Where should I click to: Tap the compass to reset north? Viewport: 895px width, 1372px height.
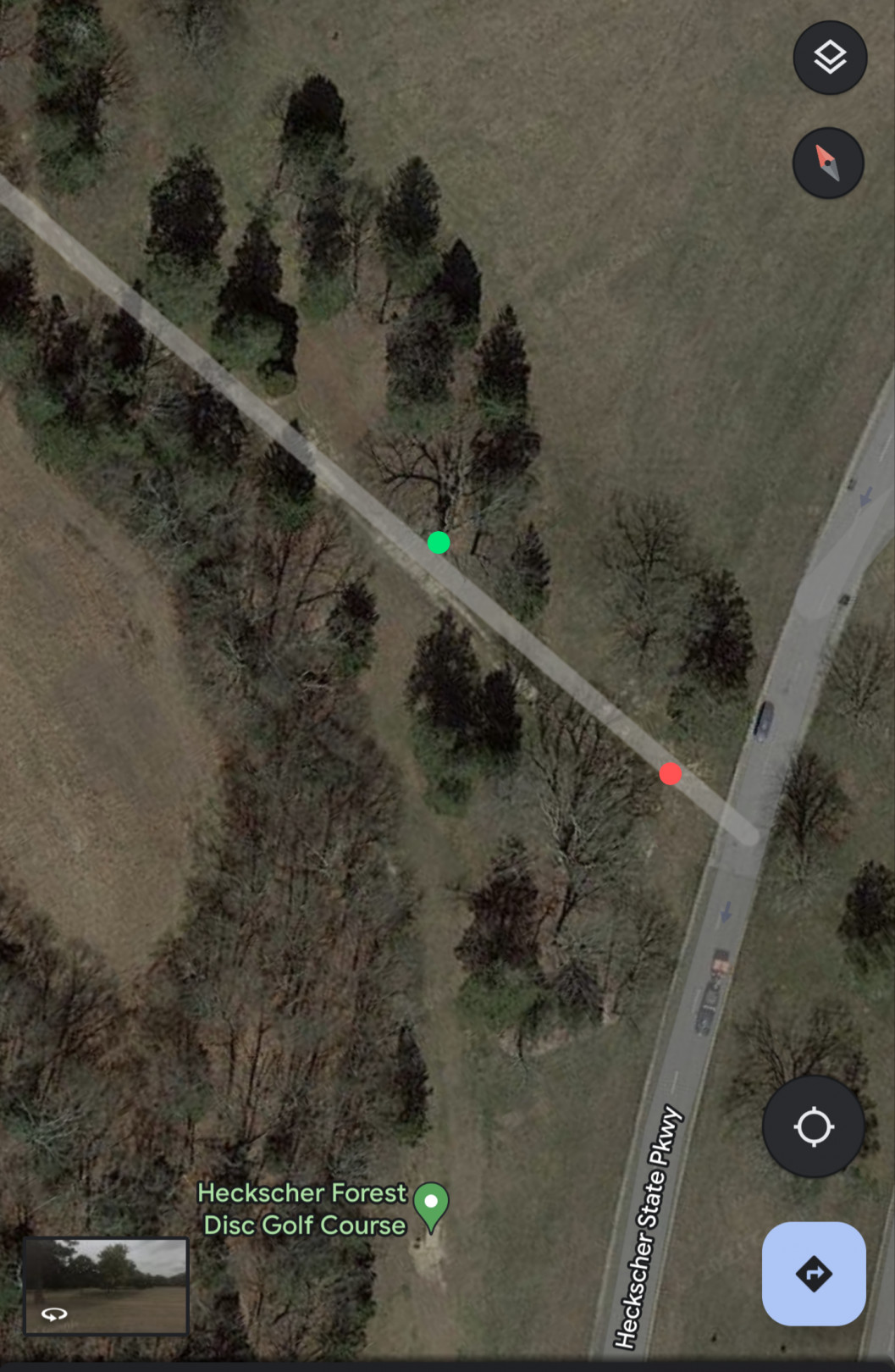click(827, 163)
